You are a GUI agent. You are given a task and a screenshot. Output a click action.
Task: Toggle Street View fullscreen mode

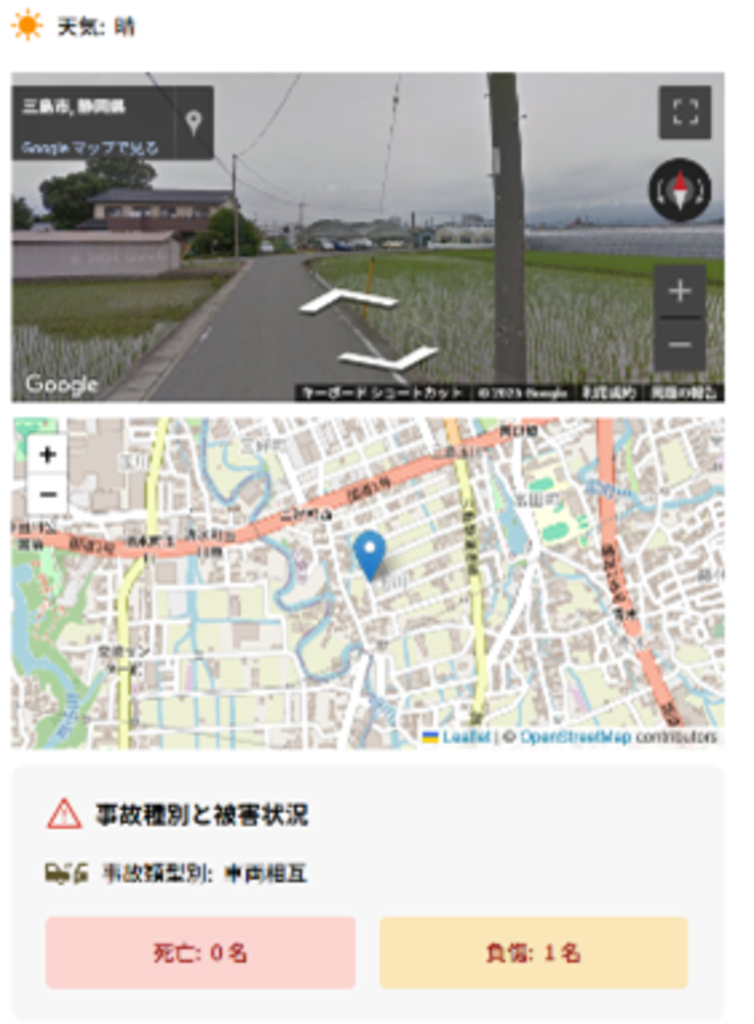click(684, 112)
